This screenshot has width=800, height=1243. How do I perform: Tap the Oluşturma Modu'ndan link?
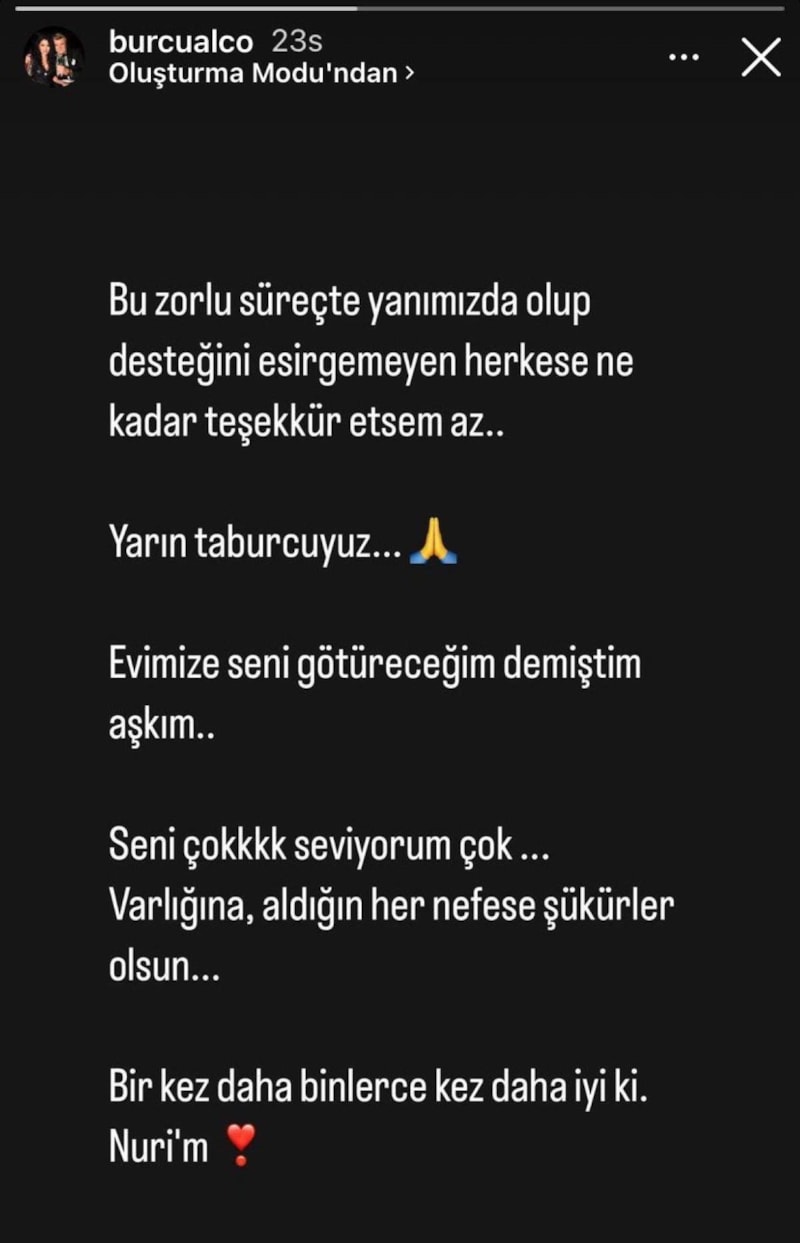[x=262, y=73]
